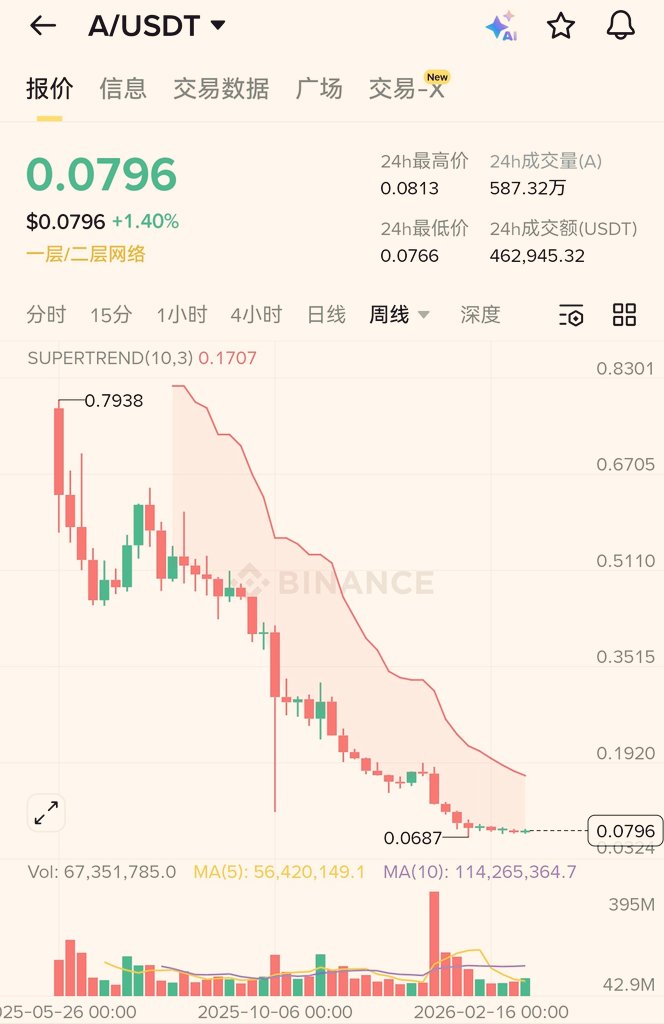The image size is (664, 1024).
Task: Open the AI assistant sparkle icon
Action: pos(501,26)
